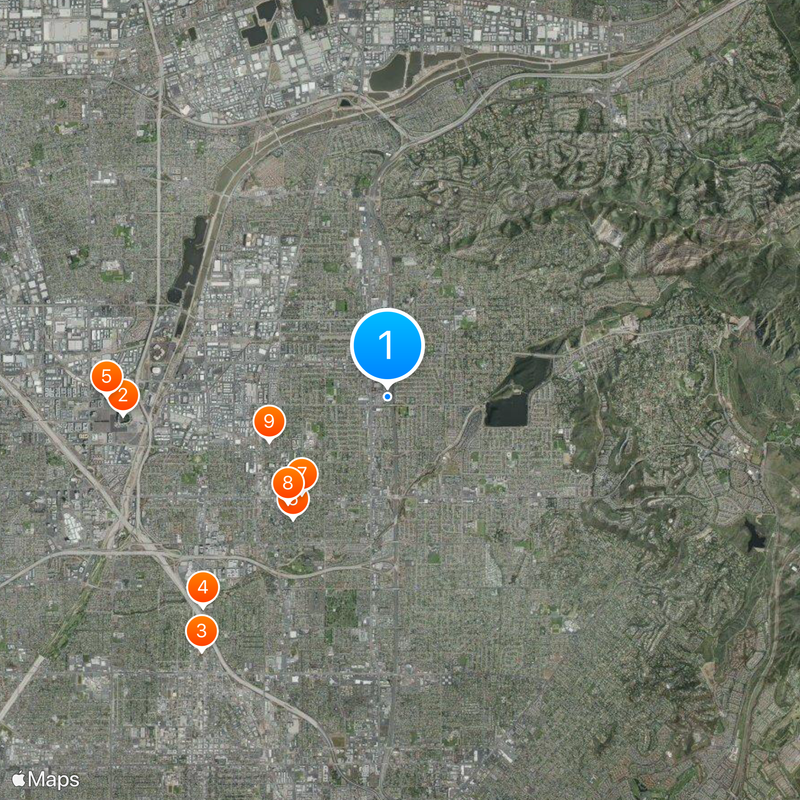Viewport: 800px width, 800px height.
Task: Pick the partly hidden pin numbered 7
Action: pos(306,470)
